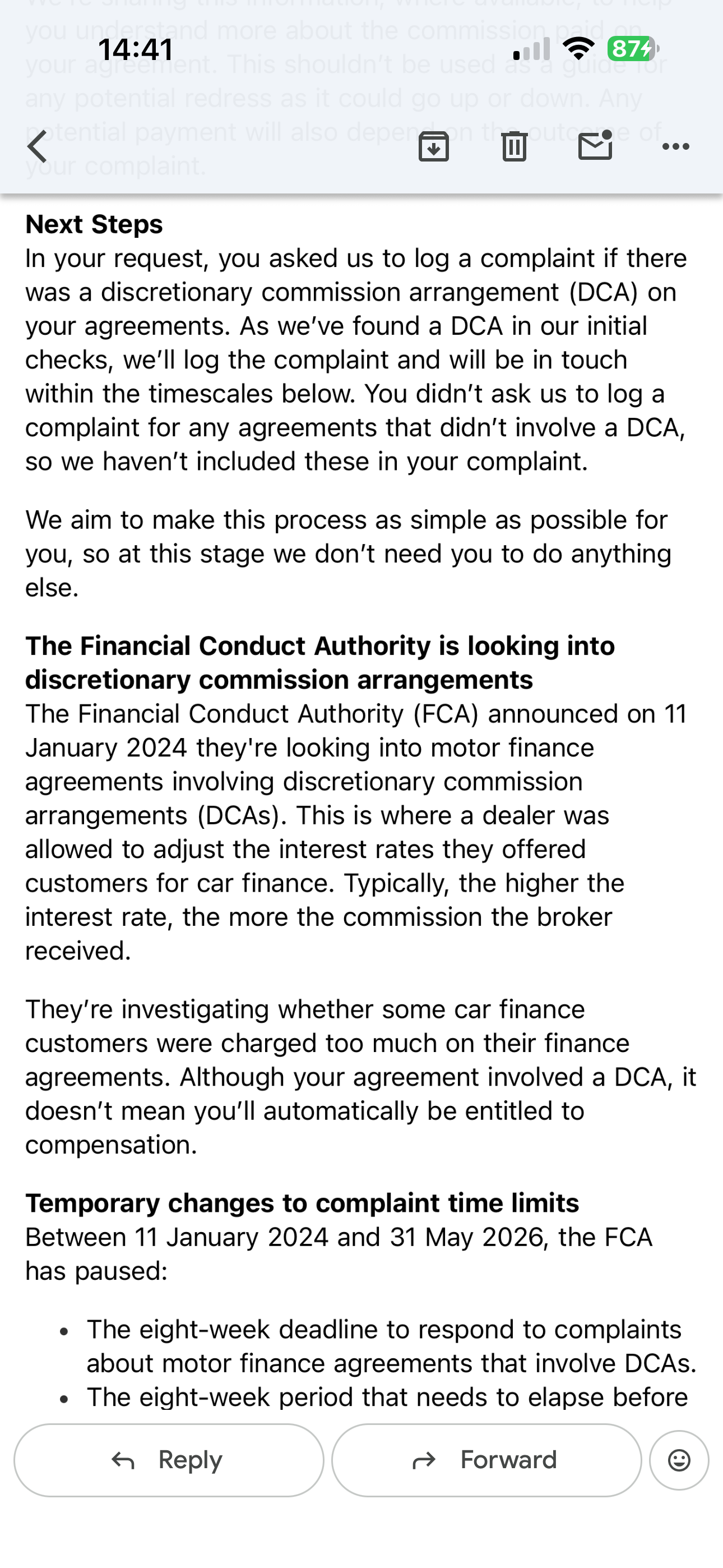Mark this email as unread
Screen dimensions: 723x1568
pyautogui.click(x=595, y=146)
